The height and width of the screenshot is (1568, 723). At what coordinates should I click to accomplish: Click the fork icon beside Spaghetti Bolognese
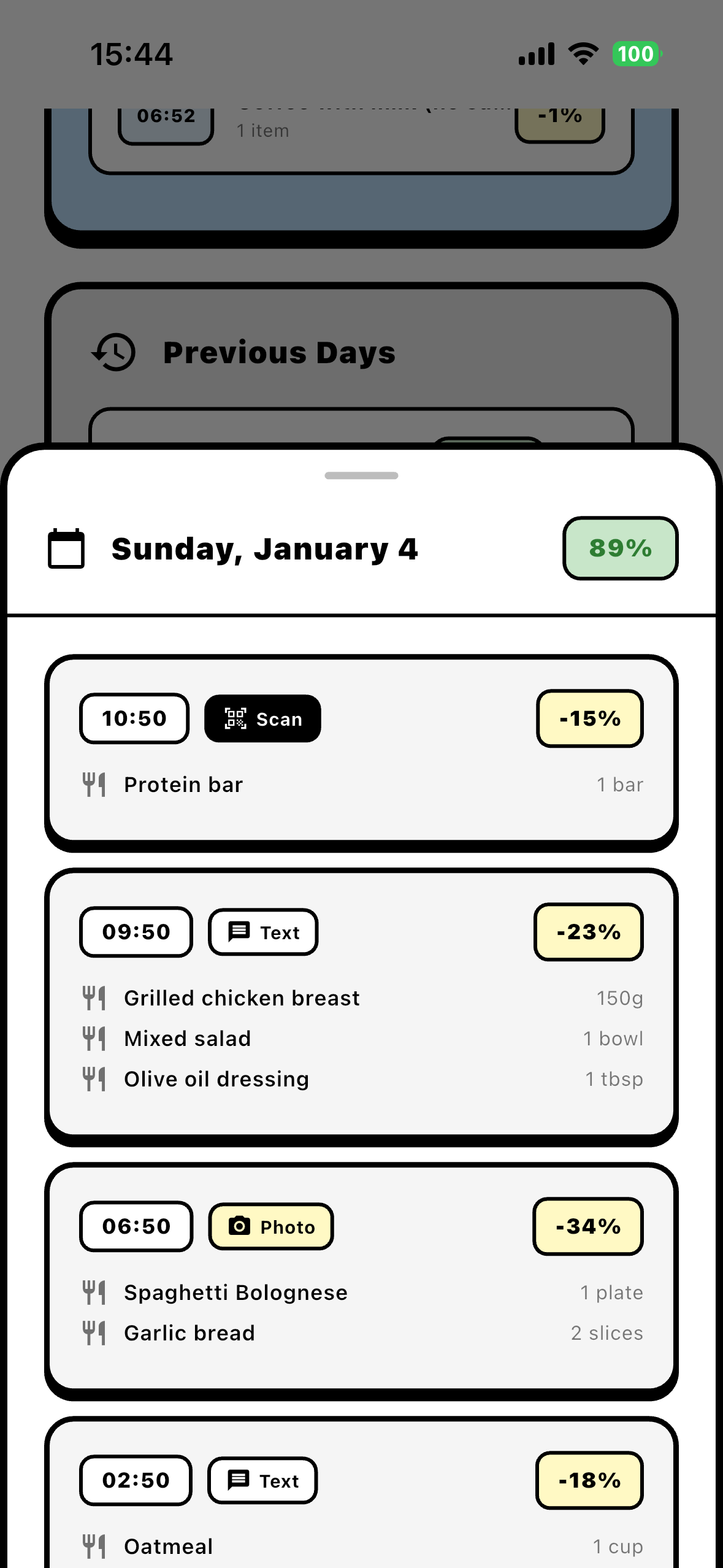93,1291
